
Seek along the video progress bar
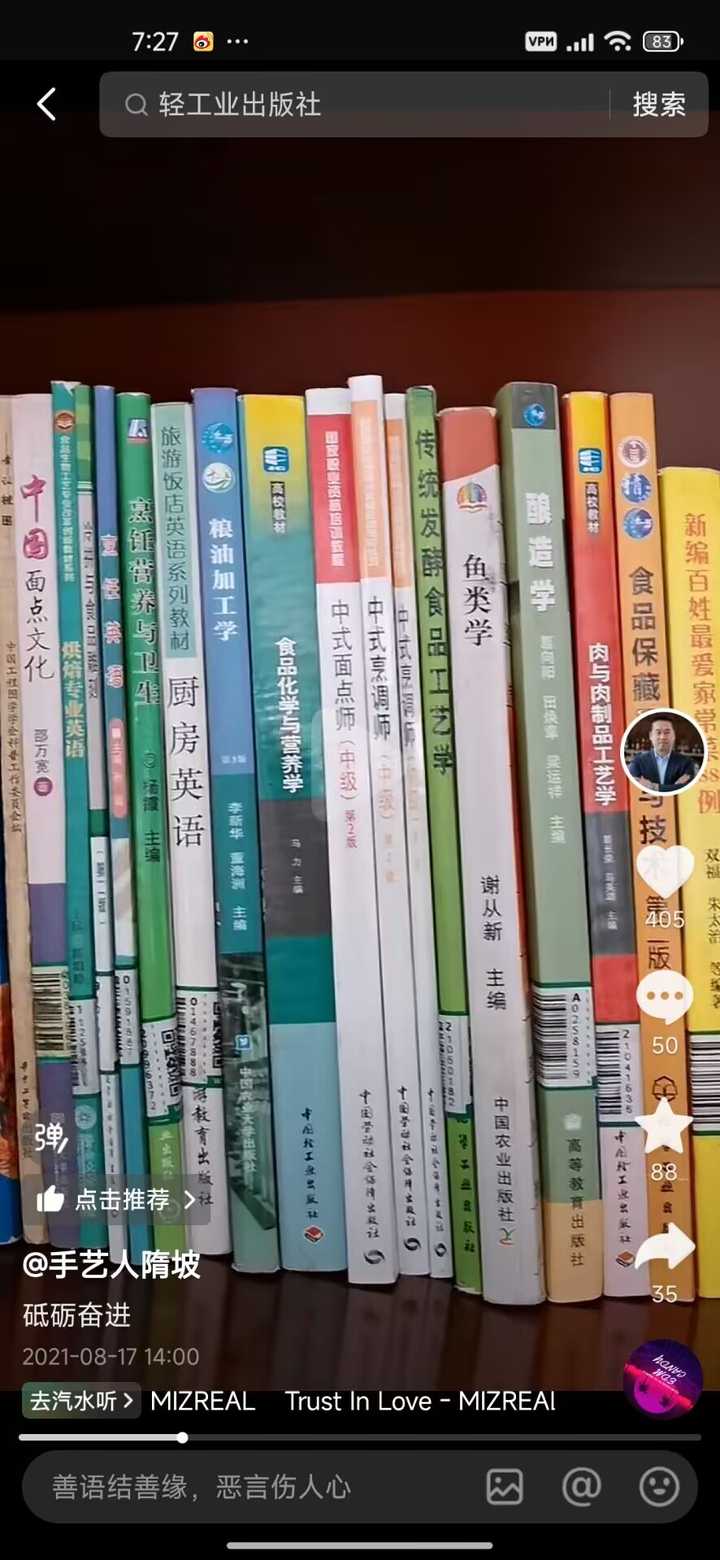pyautogui.click(x=360, y=1438)
